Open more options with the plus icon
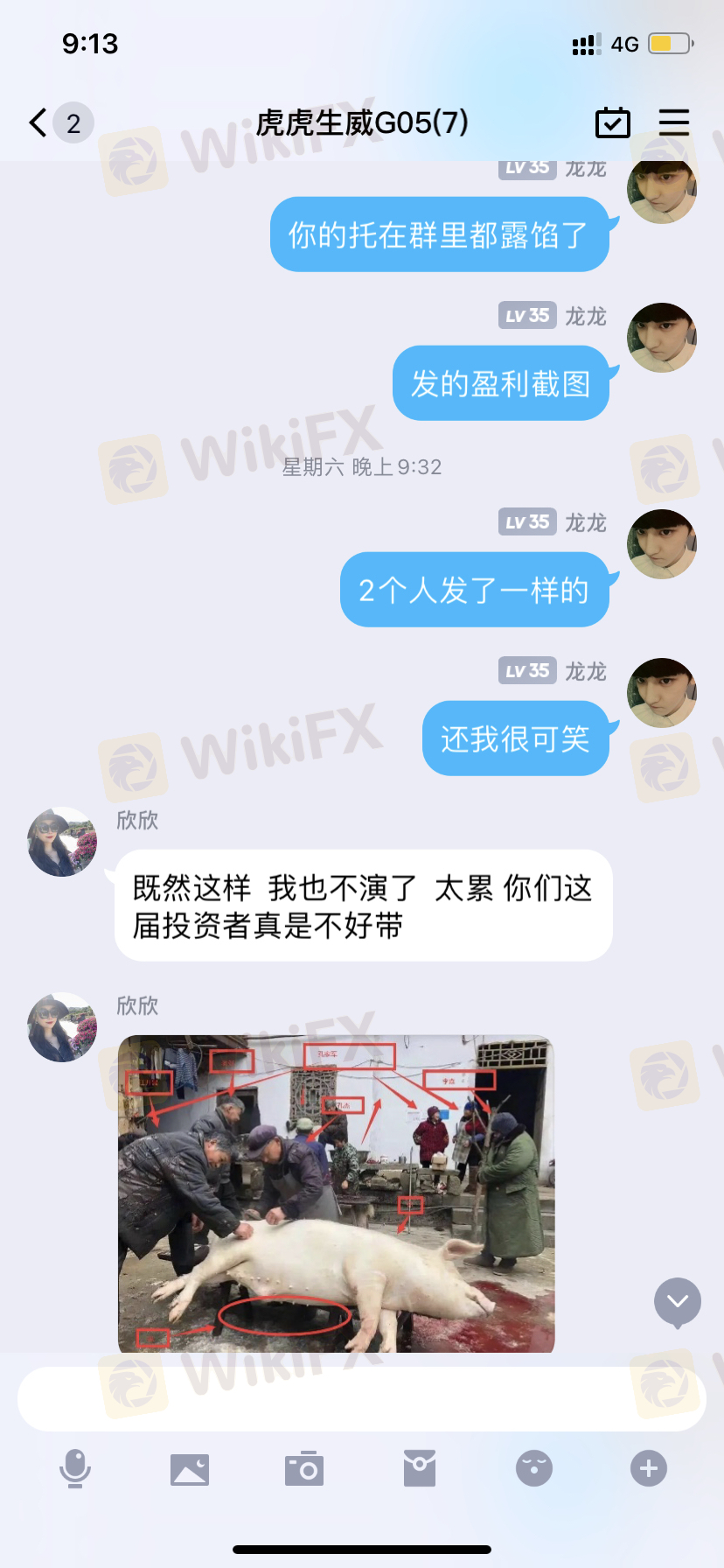 (649, 1468)
